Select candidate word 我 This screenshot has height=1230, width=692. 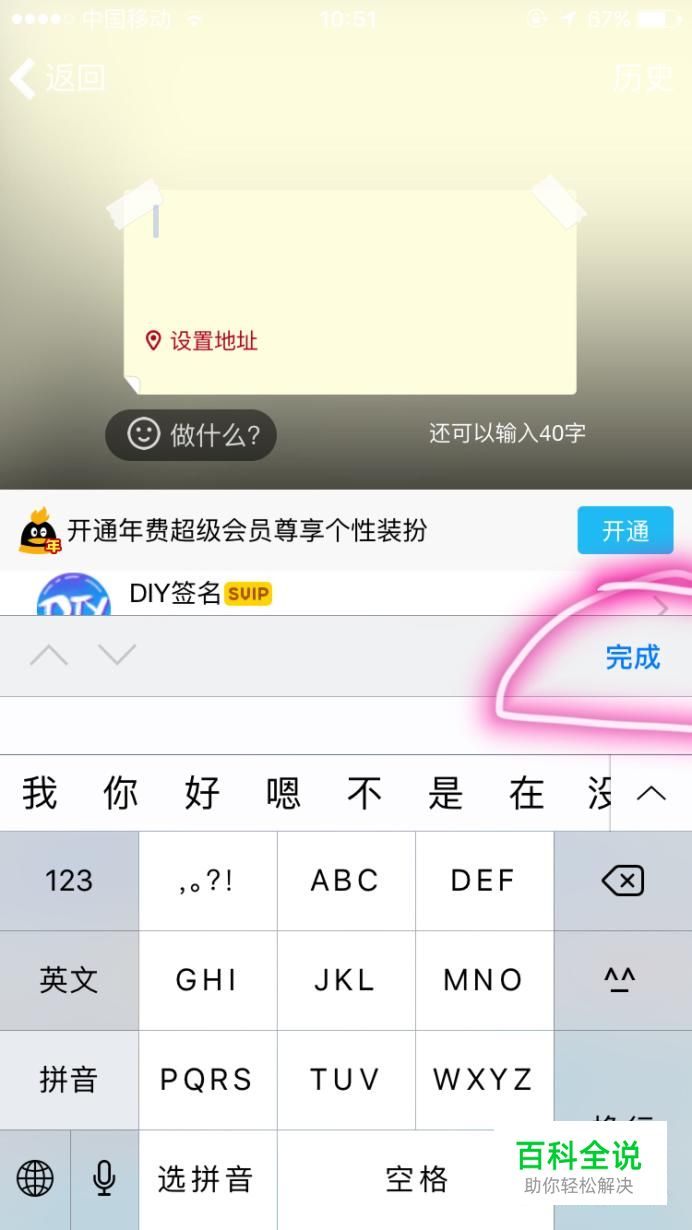[40, 793]
